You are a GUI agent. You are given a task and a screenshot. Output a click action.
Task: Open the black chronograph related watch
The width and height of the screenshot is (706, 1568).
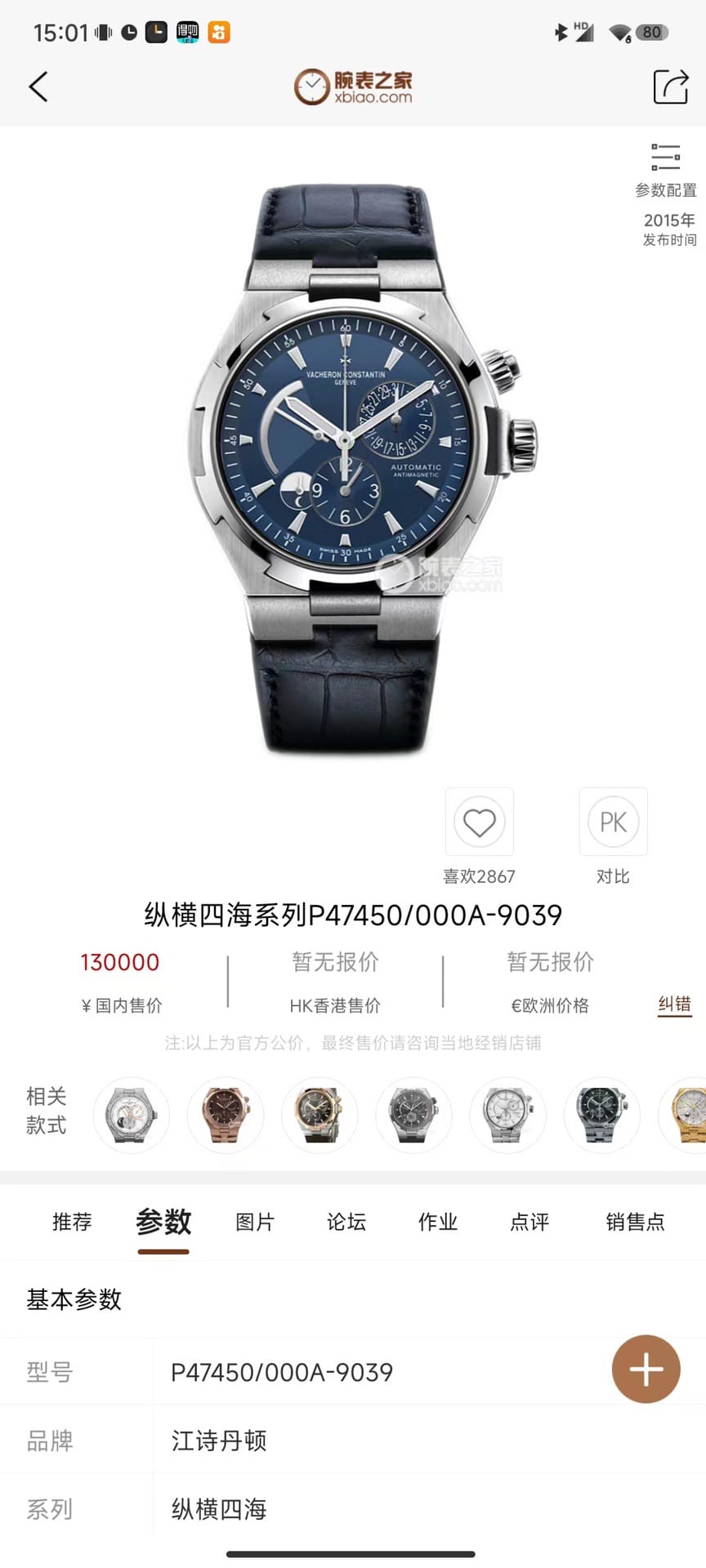601,1115
